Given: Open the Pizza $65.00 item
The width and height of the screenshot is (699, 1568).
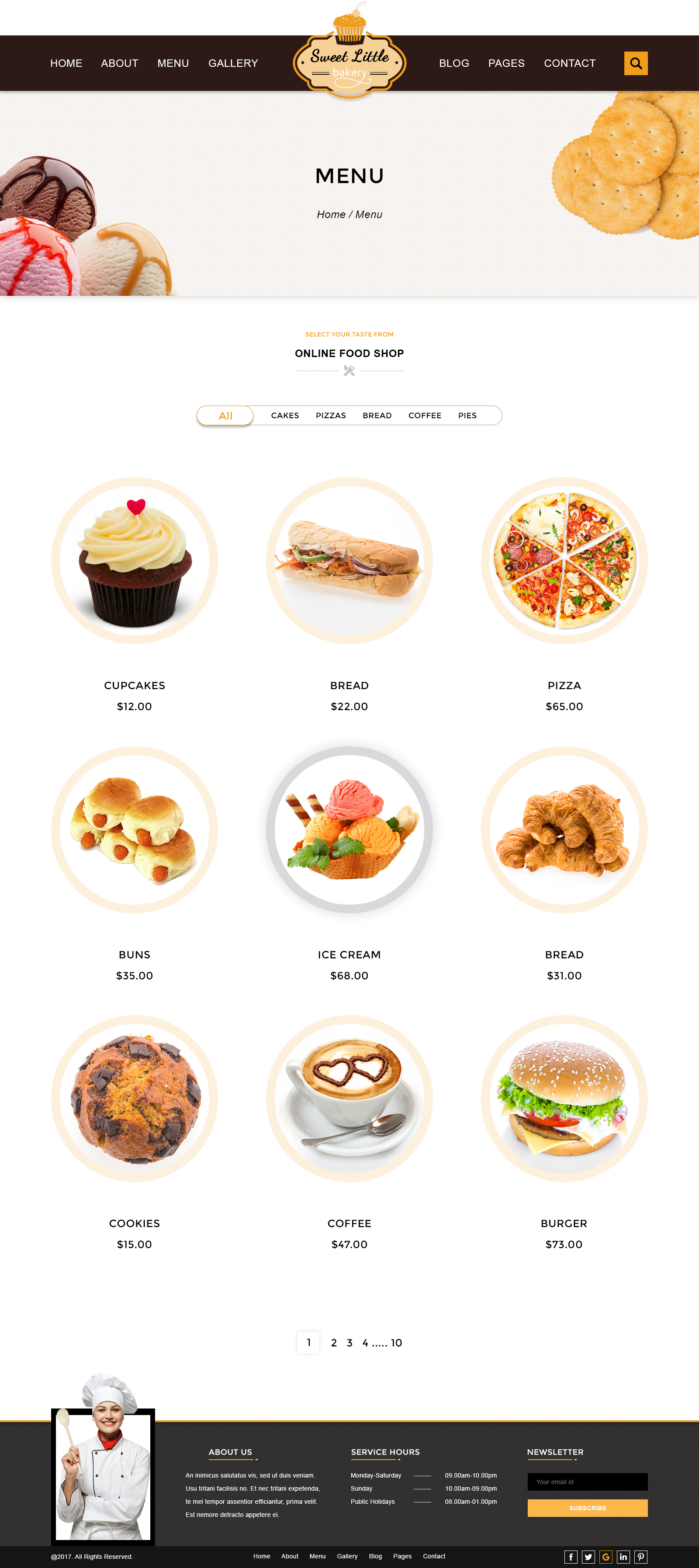Looking at the screenshot, I should point(564,561).
